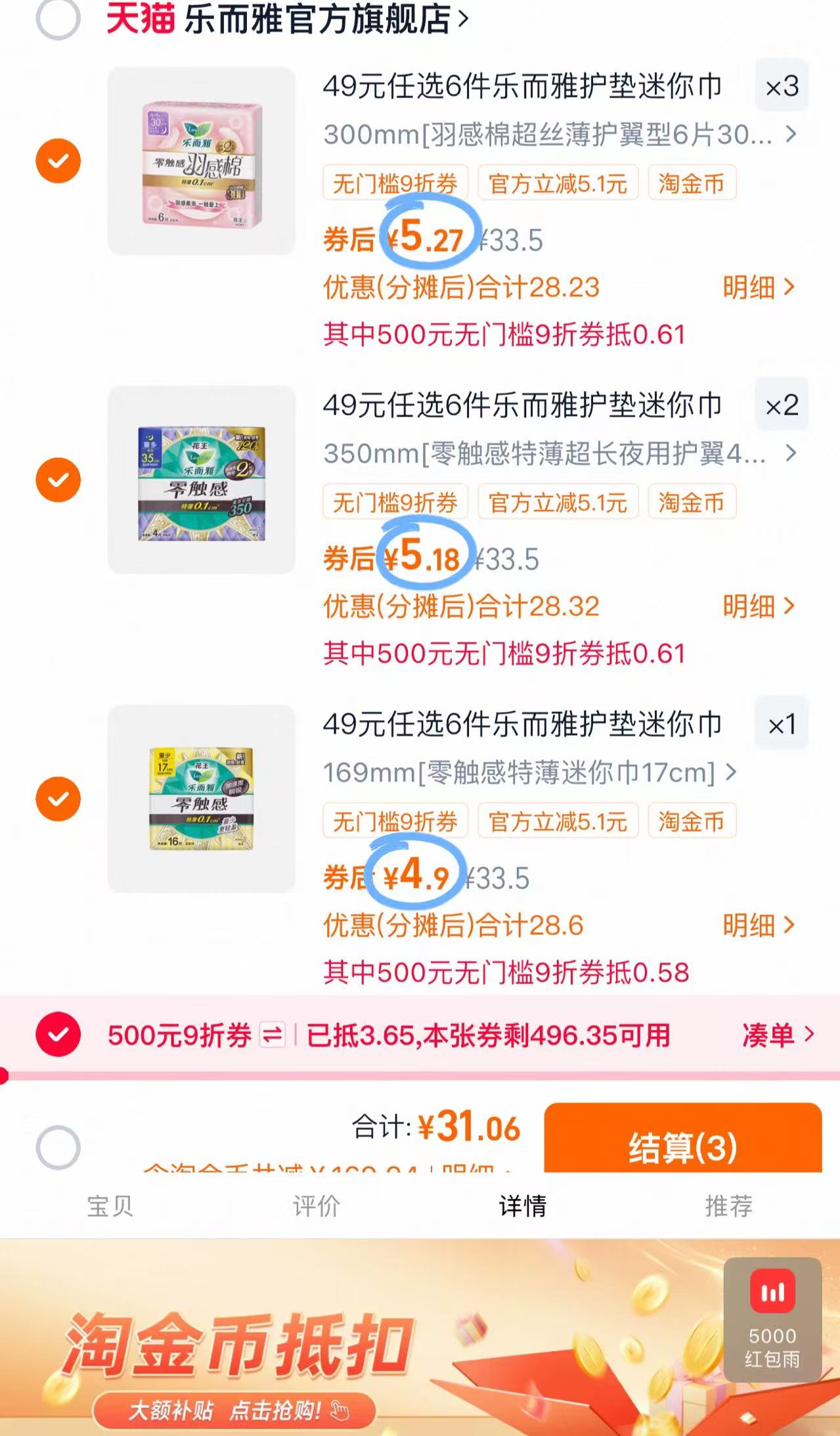Deselect the 500元9折券 coupon checkbox
The width and height of the screenshot is (840, 1436).
[58, 1033]
